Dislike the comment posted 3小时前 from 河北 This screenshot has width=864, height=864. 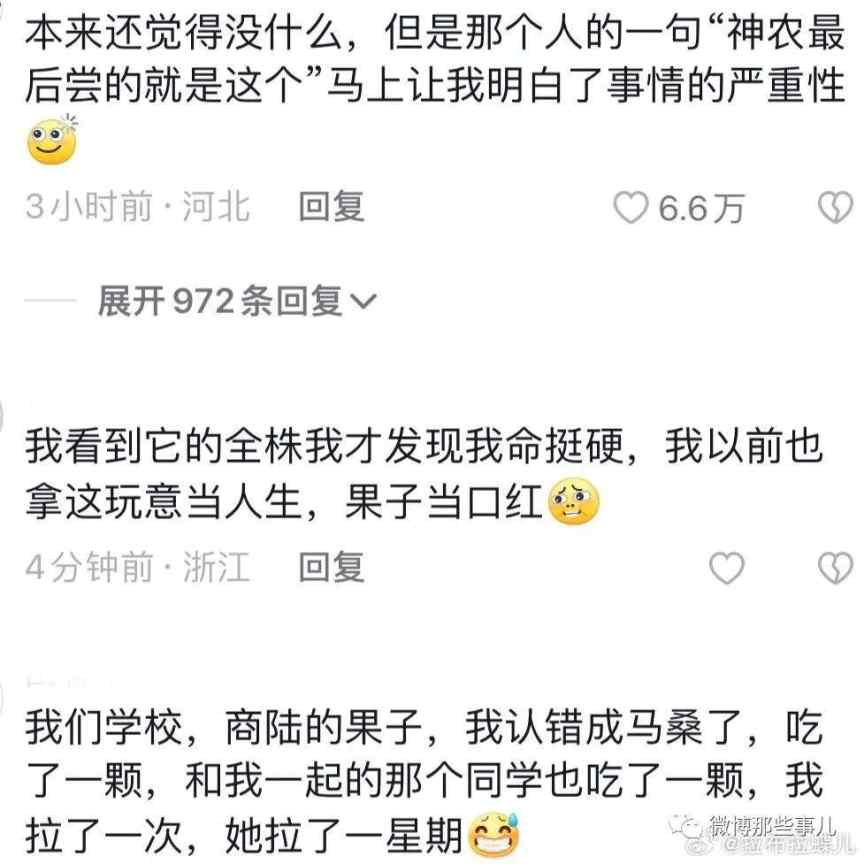(835, 207)
